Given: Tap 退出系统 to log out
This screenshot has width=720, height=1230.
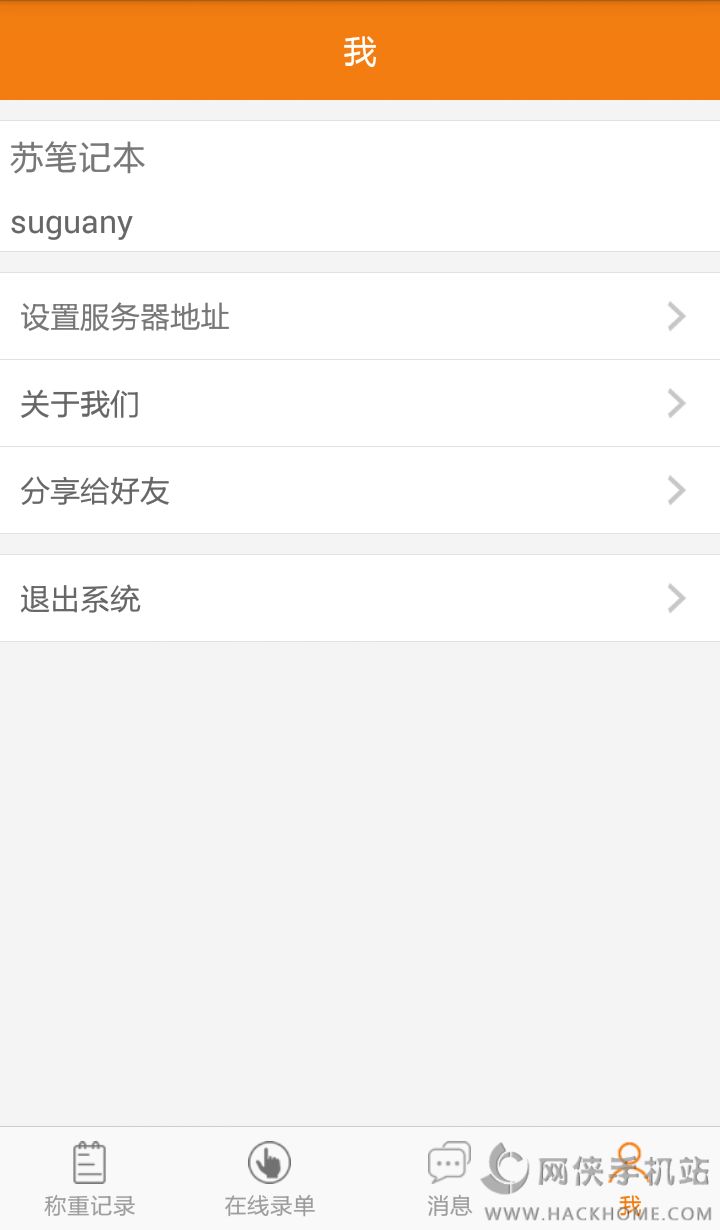Looking at the screenshot, I should coord(360,598).
